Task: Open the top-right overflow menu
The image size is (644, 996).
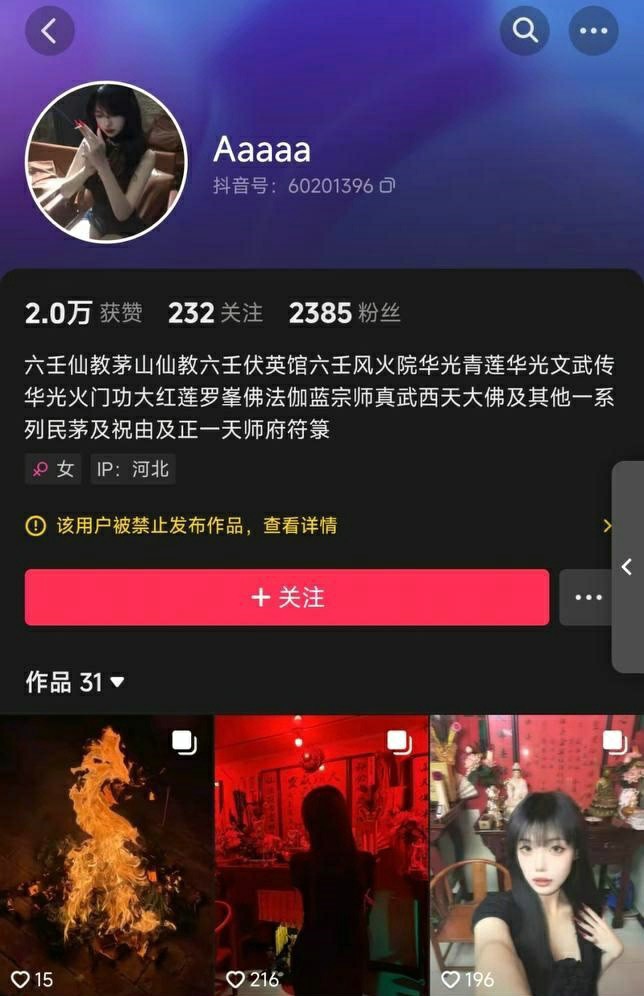Action: tap(593, 31)
